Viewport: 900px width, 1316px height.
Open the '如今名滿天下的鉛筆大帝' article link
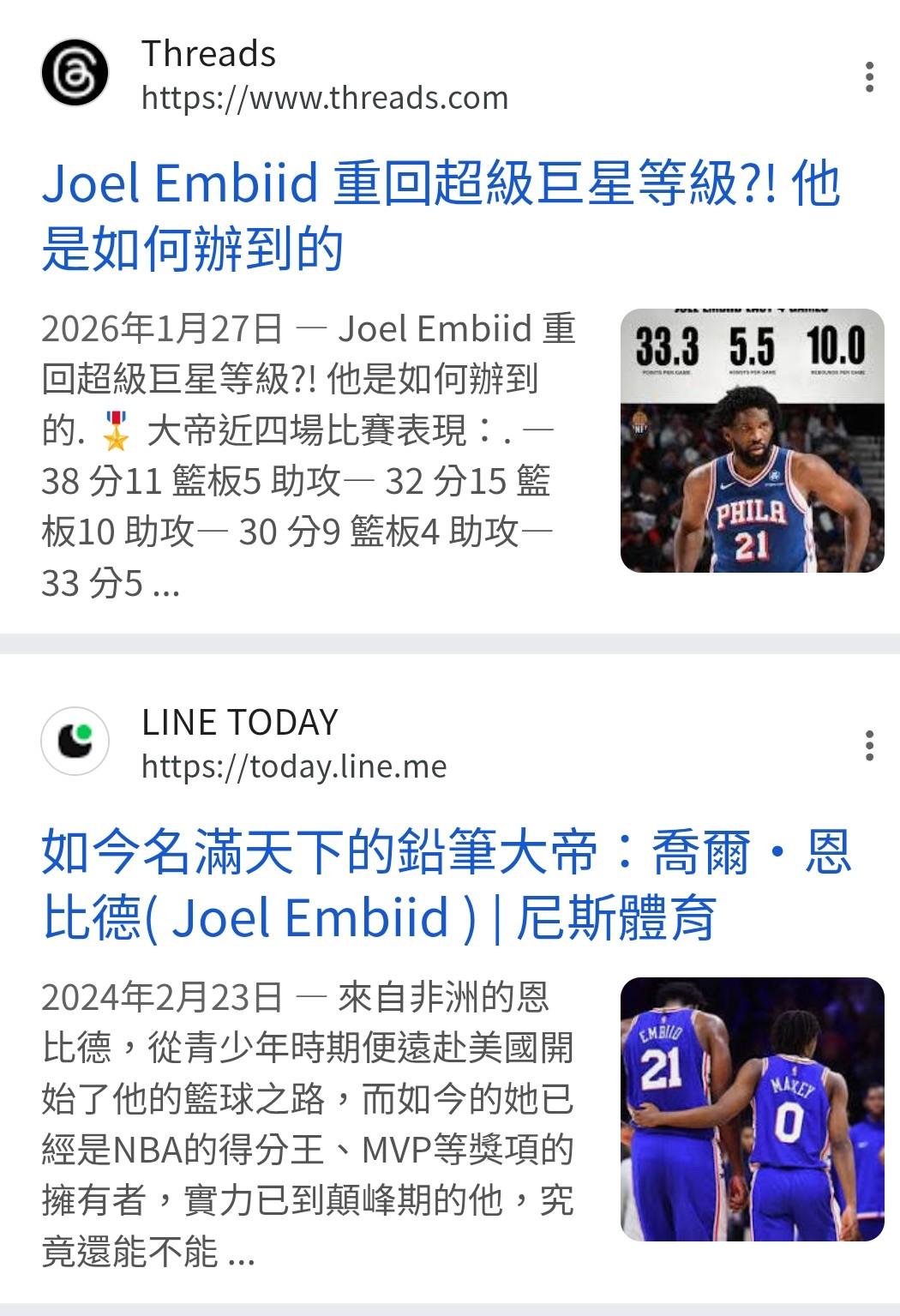click(446, 885)
